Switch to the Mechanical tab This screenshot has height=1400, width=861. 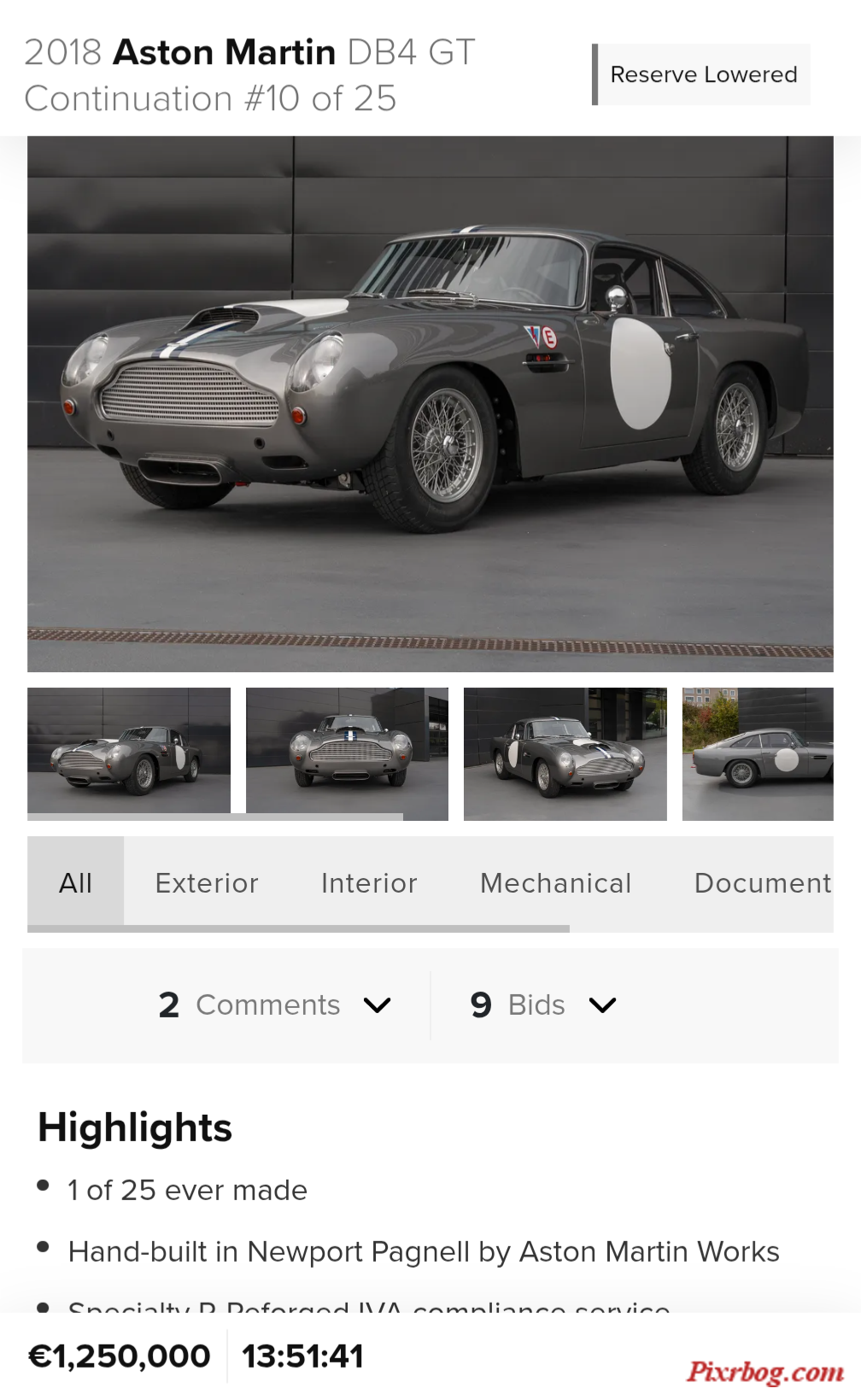click(555, 882)
